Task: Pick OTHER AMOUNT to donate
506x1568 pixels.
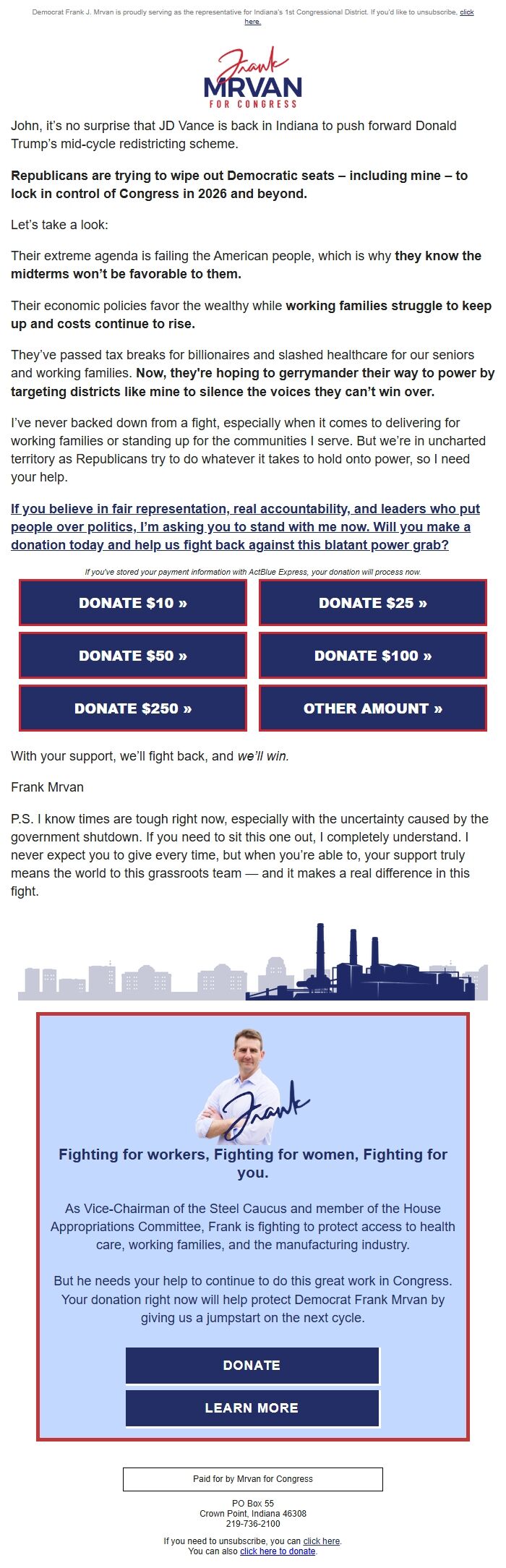Action: coord(373,708)
